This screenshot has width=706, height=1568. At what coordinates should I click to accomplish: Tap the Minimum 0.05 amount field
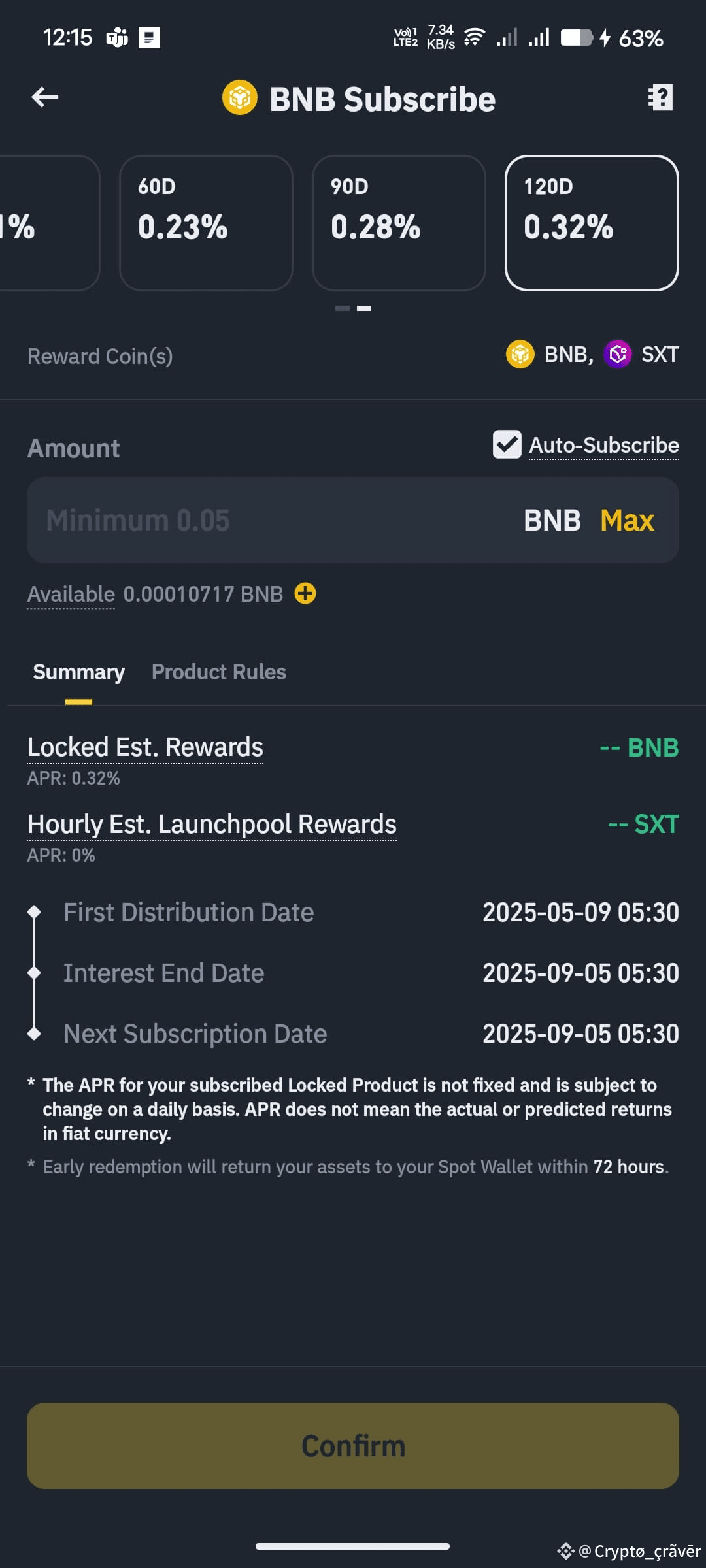[196, 520]
